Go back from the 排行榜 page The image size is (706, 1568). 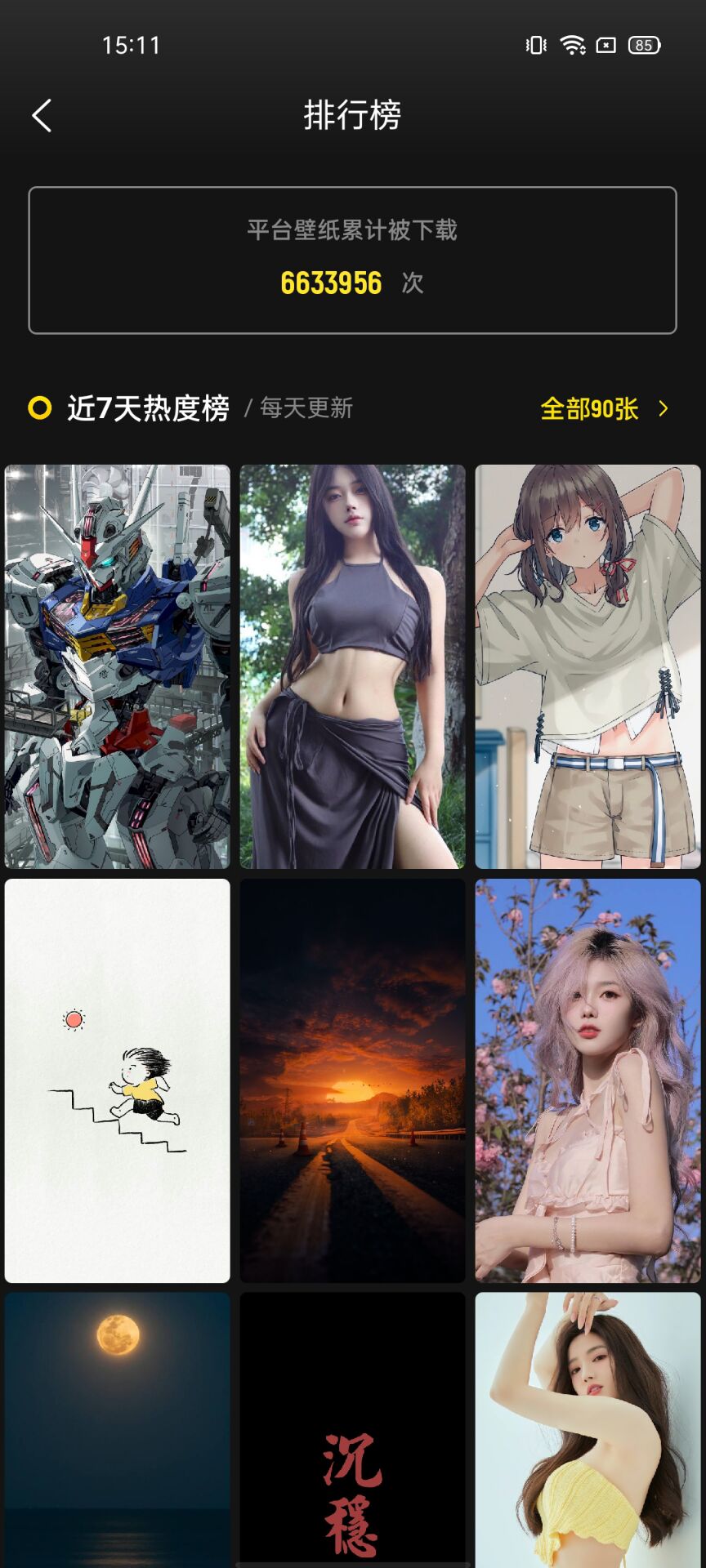click(x=42, y=116)
